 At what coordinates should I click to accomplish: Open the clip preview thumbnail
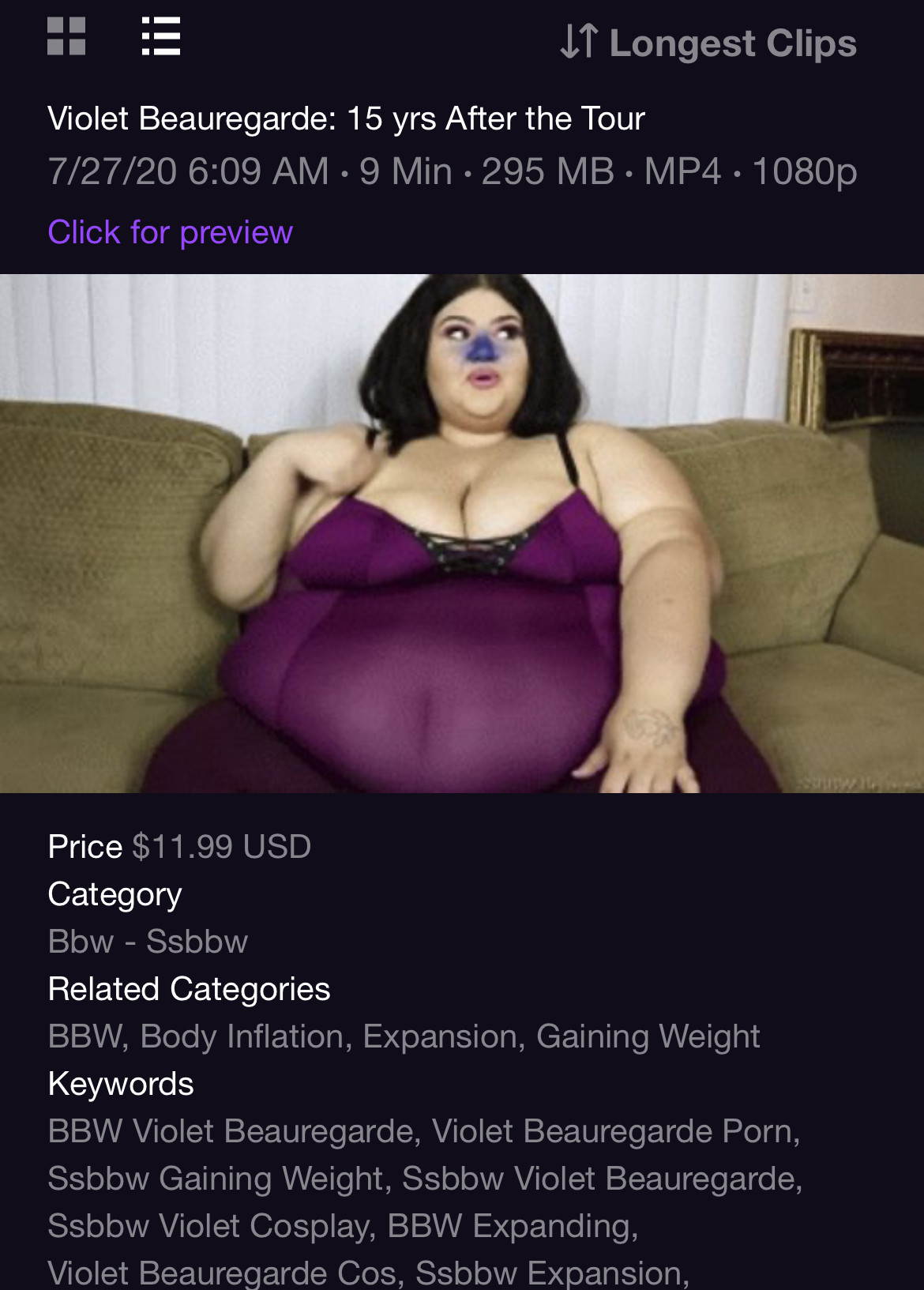click(462, 533)
